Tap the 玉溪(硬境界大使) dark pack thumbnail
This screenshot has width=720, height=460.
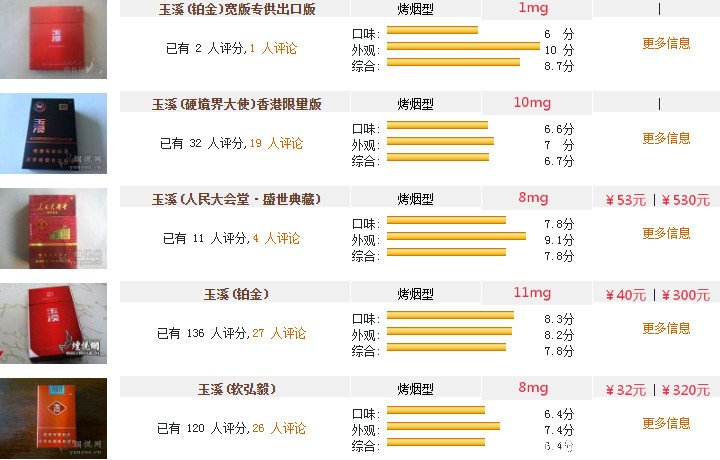(53, 133)
